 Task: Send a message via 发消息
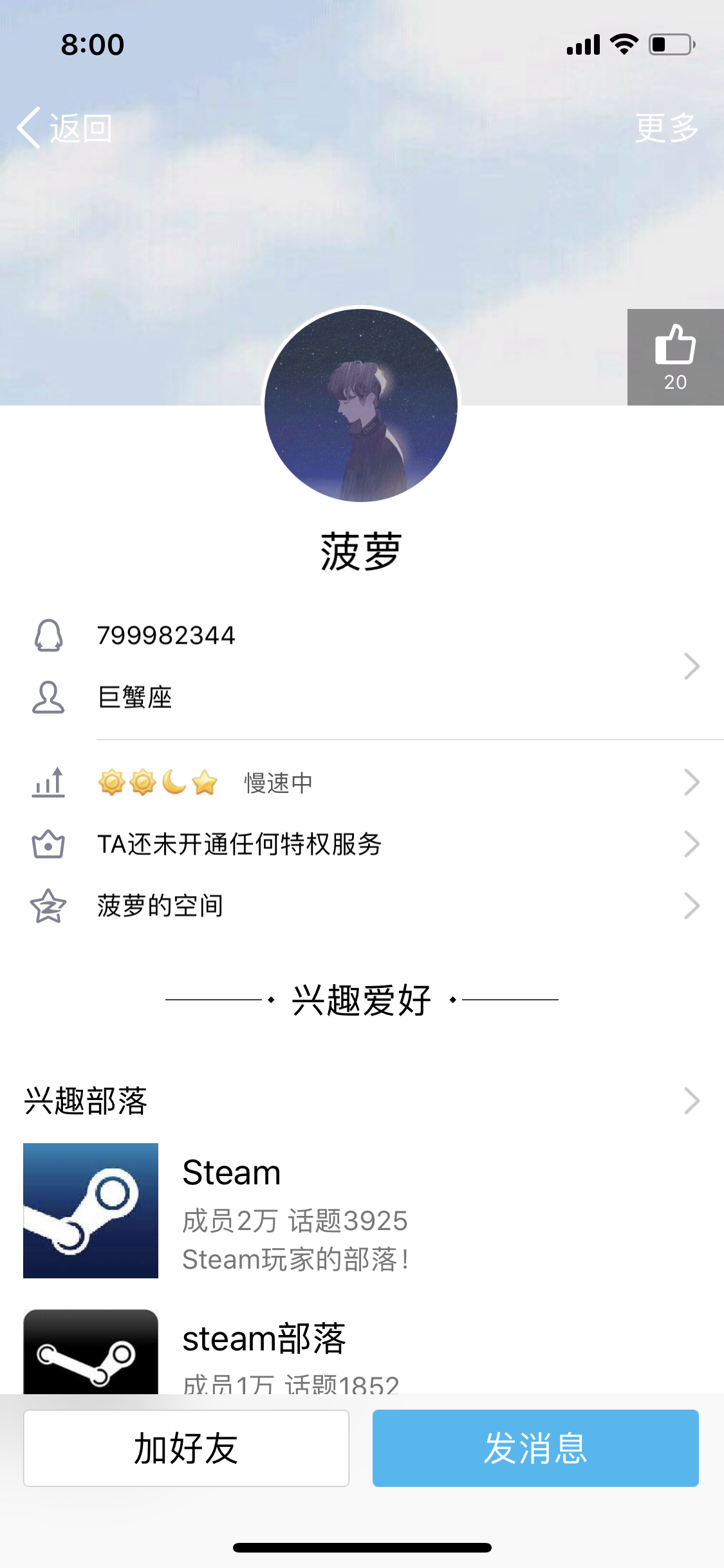click(x=535, y=1448)
